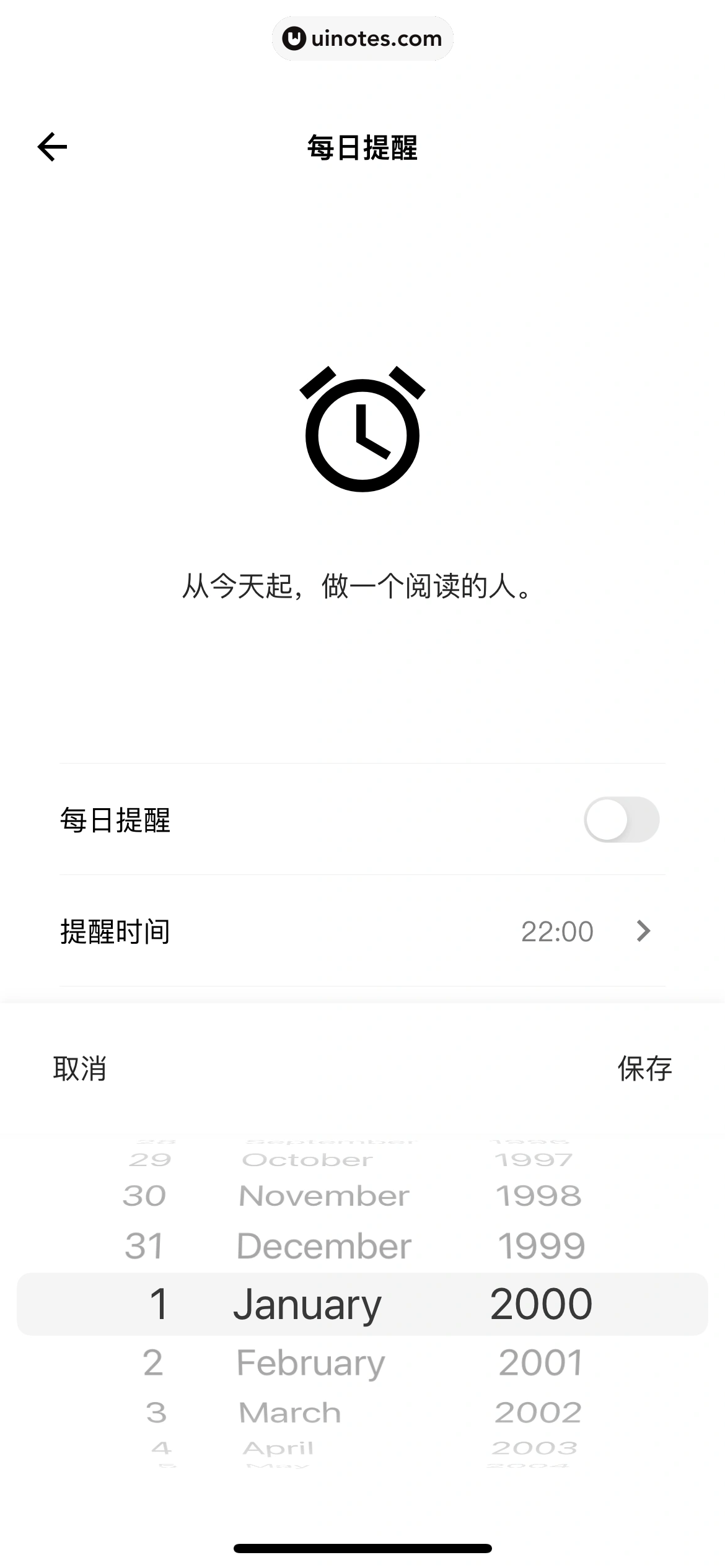Pick 1999 from the year column

541,1245
